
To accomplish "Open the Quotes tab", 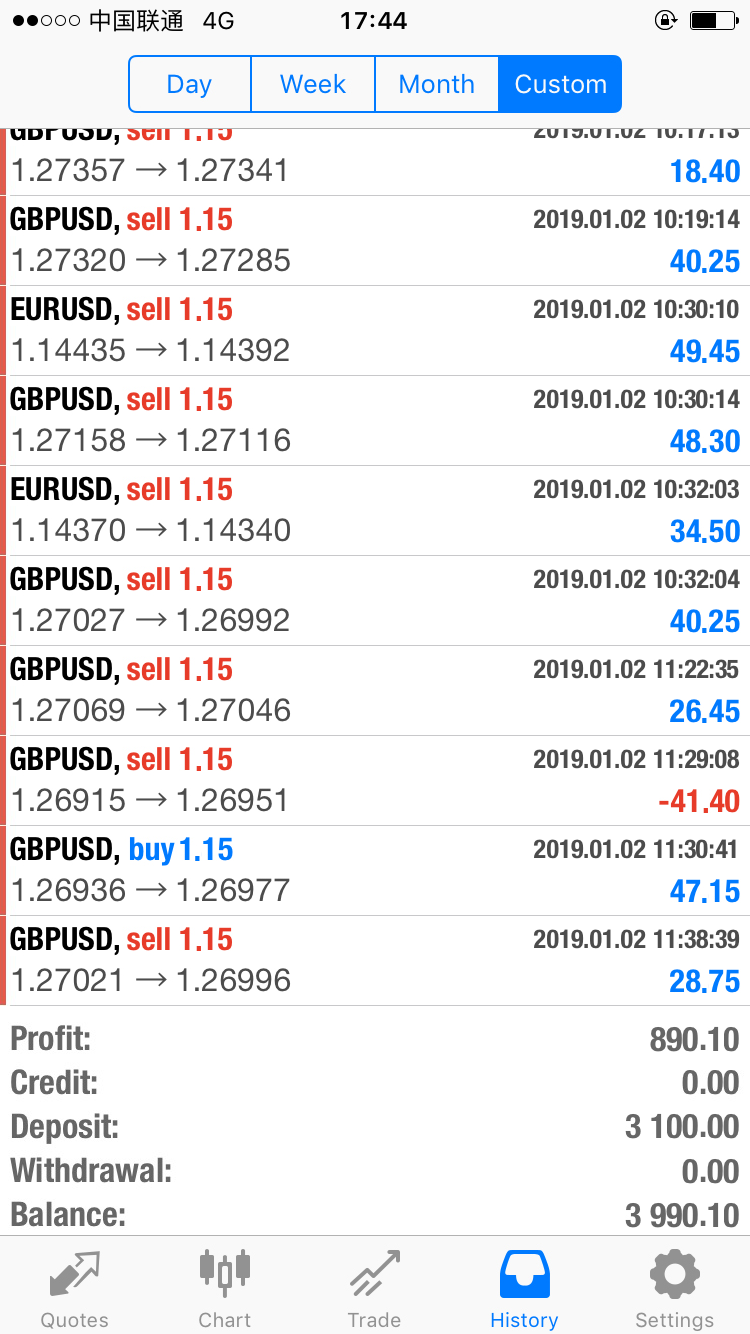I will click(x=75, y=1288).
